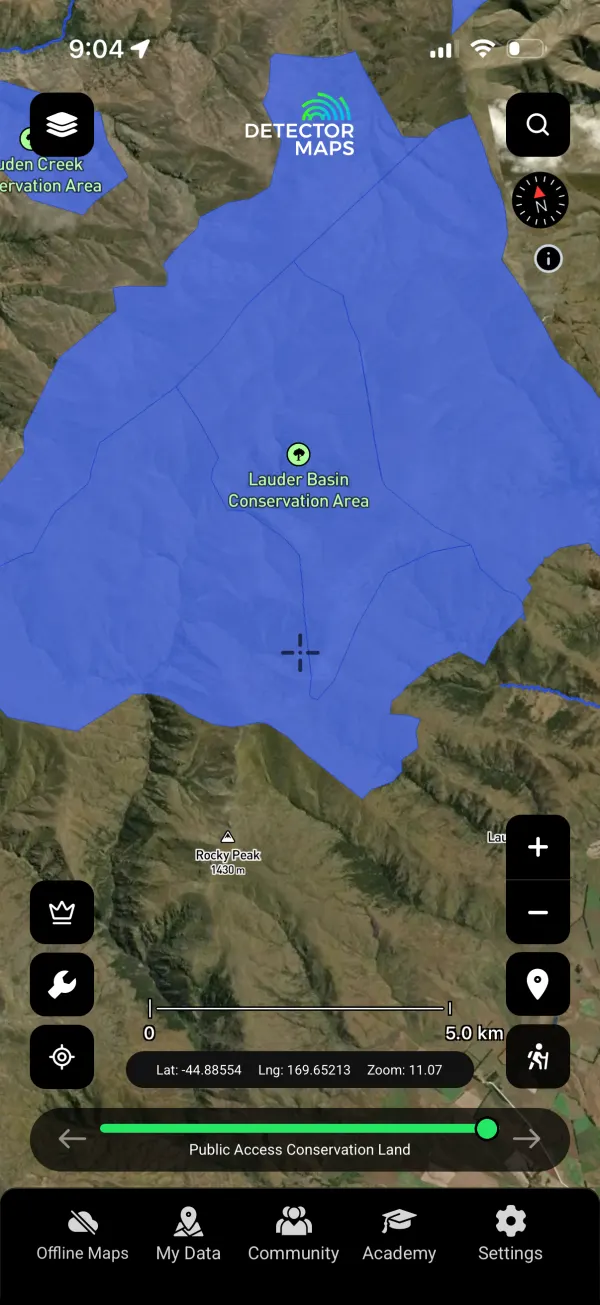
Task: Tap the compass to reset north
Action: 540,201
